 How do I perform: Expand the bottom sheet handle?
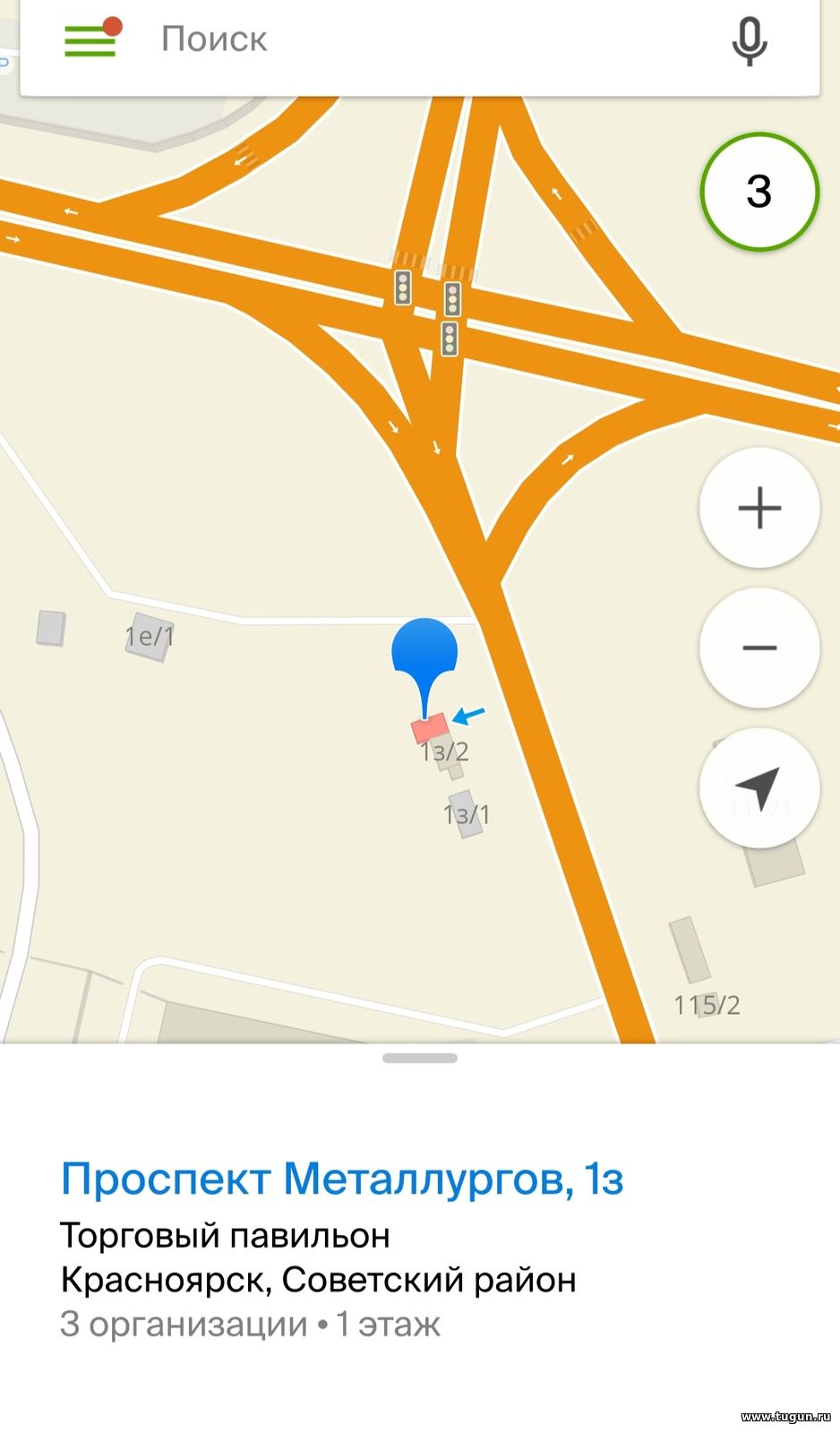[420, 1058]
